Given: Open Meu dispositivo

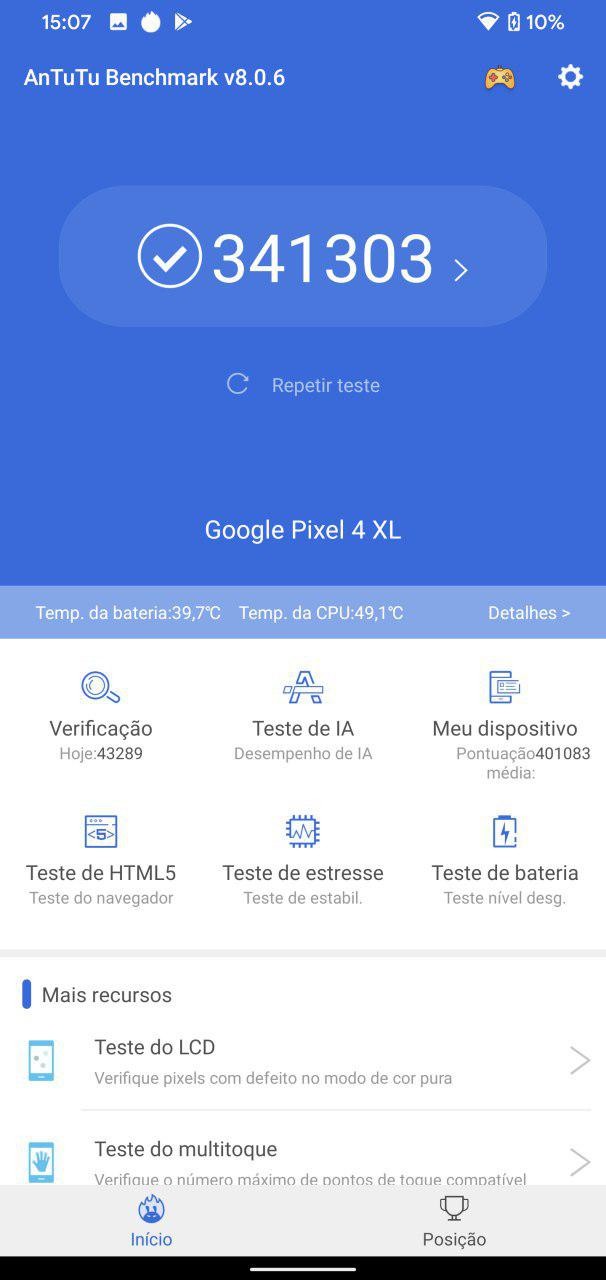Looking at the screenshot, I should (x=505, y=724).
